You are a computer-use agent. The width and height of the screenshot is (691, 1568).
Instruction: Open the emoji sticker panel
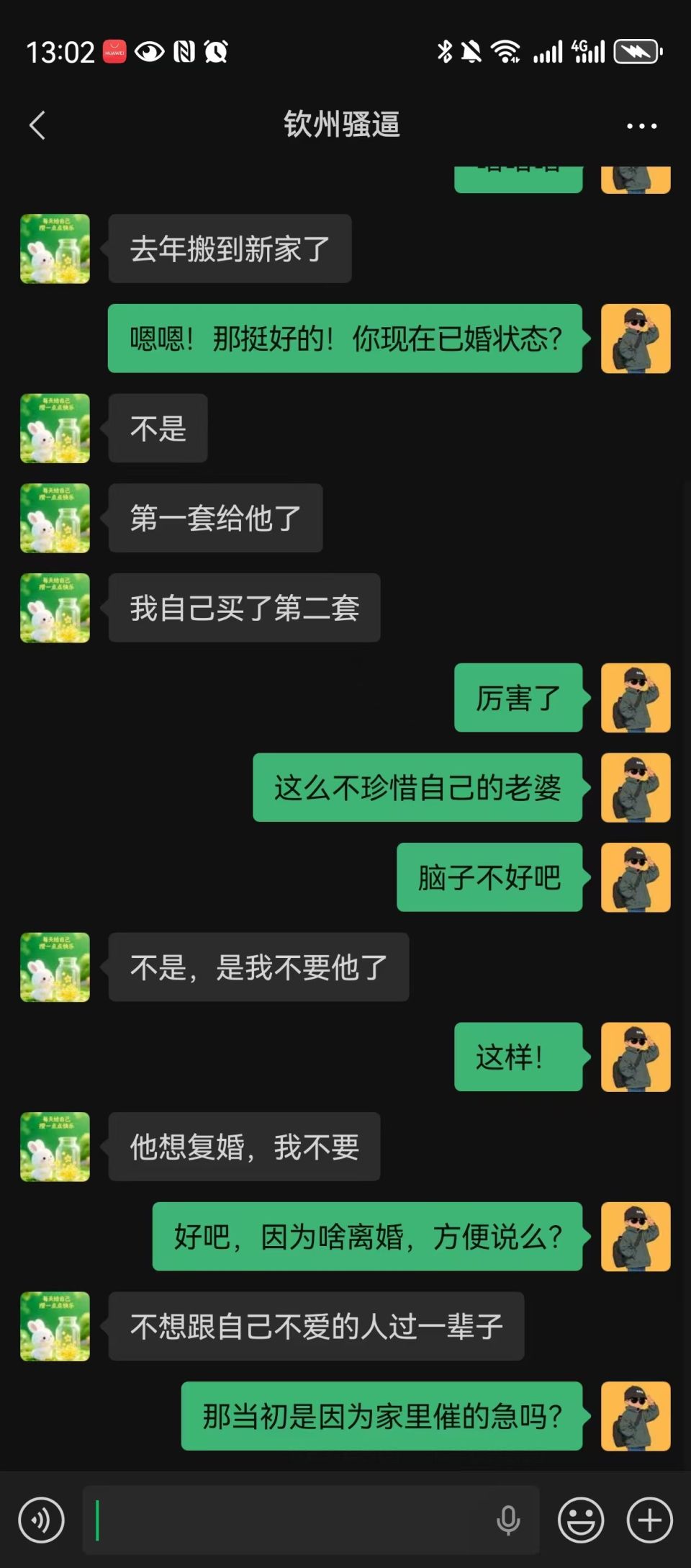(581, 1520)
